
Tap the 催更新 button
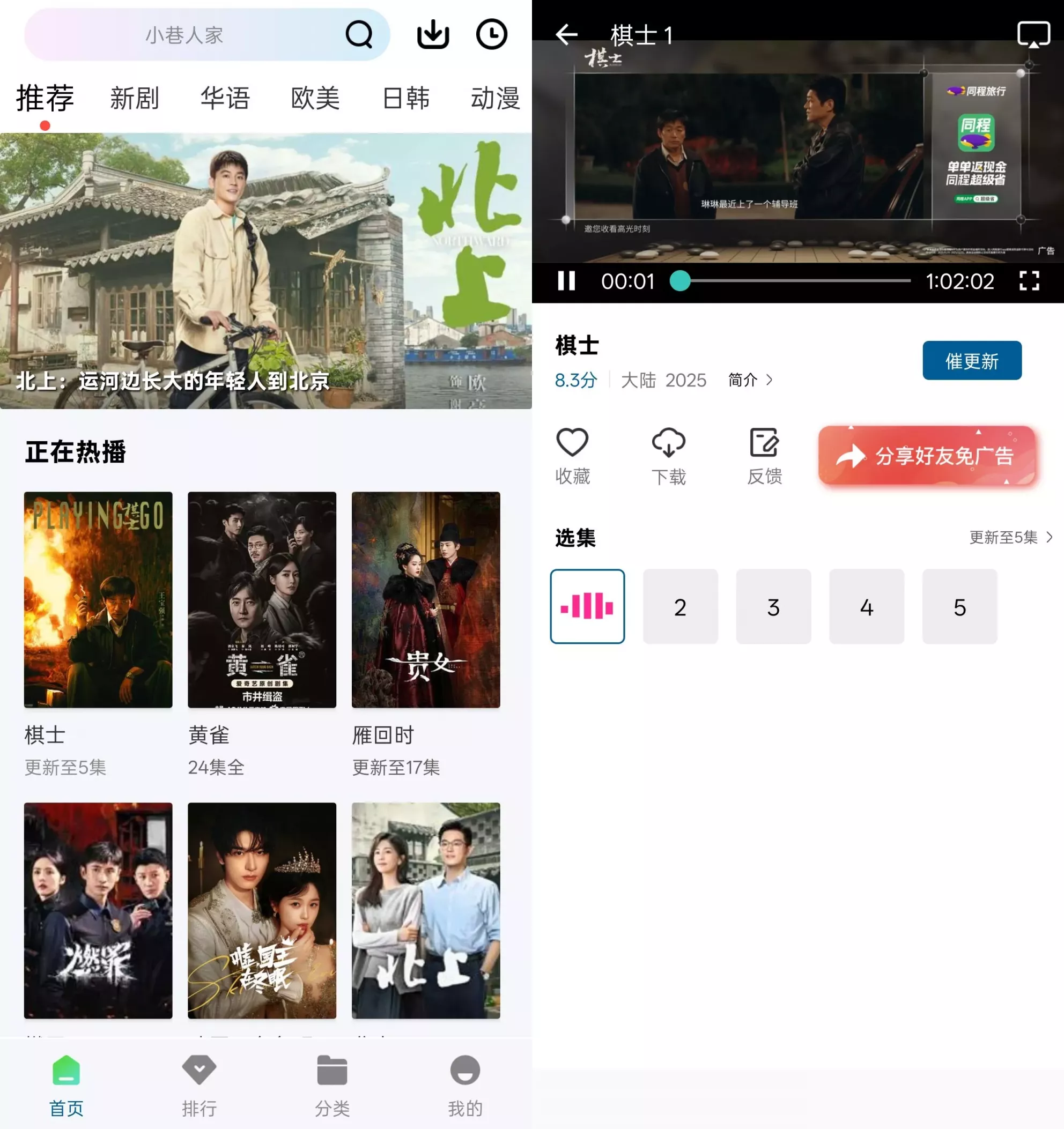click(x=971, y=361)
